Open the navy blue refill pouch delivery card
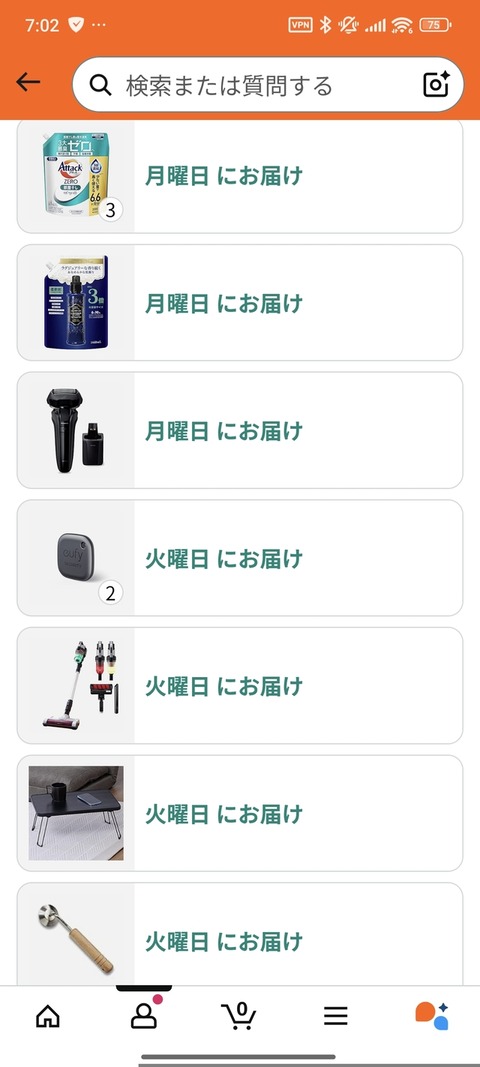480x1067 pixels. point(240,303)
